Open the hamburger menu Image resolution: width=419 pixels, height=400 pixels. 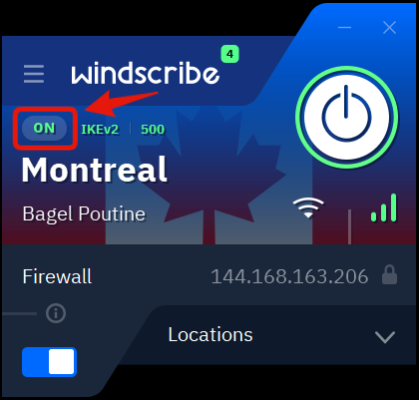pos(34,74)
